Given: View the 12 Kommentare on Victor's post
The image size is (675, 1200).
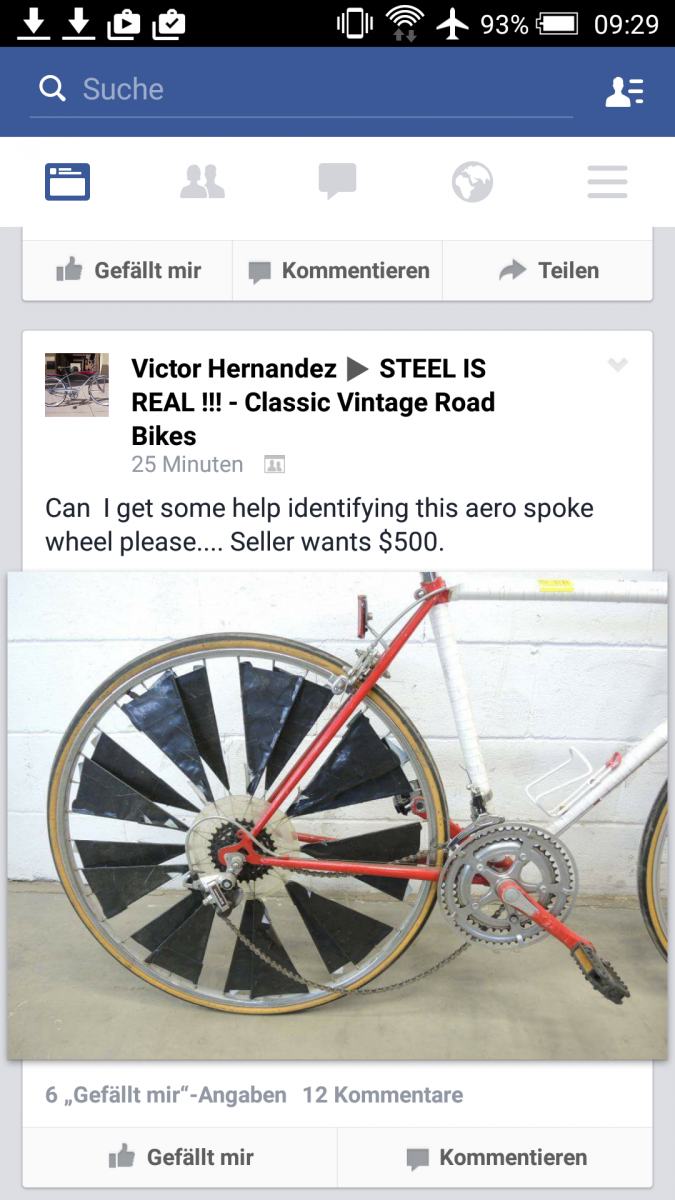Looking at the screenshot, I should [383, 1095].
